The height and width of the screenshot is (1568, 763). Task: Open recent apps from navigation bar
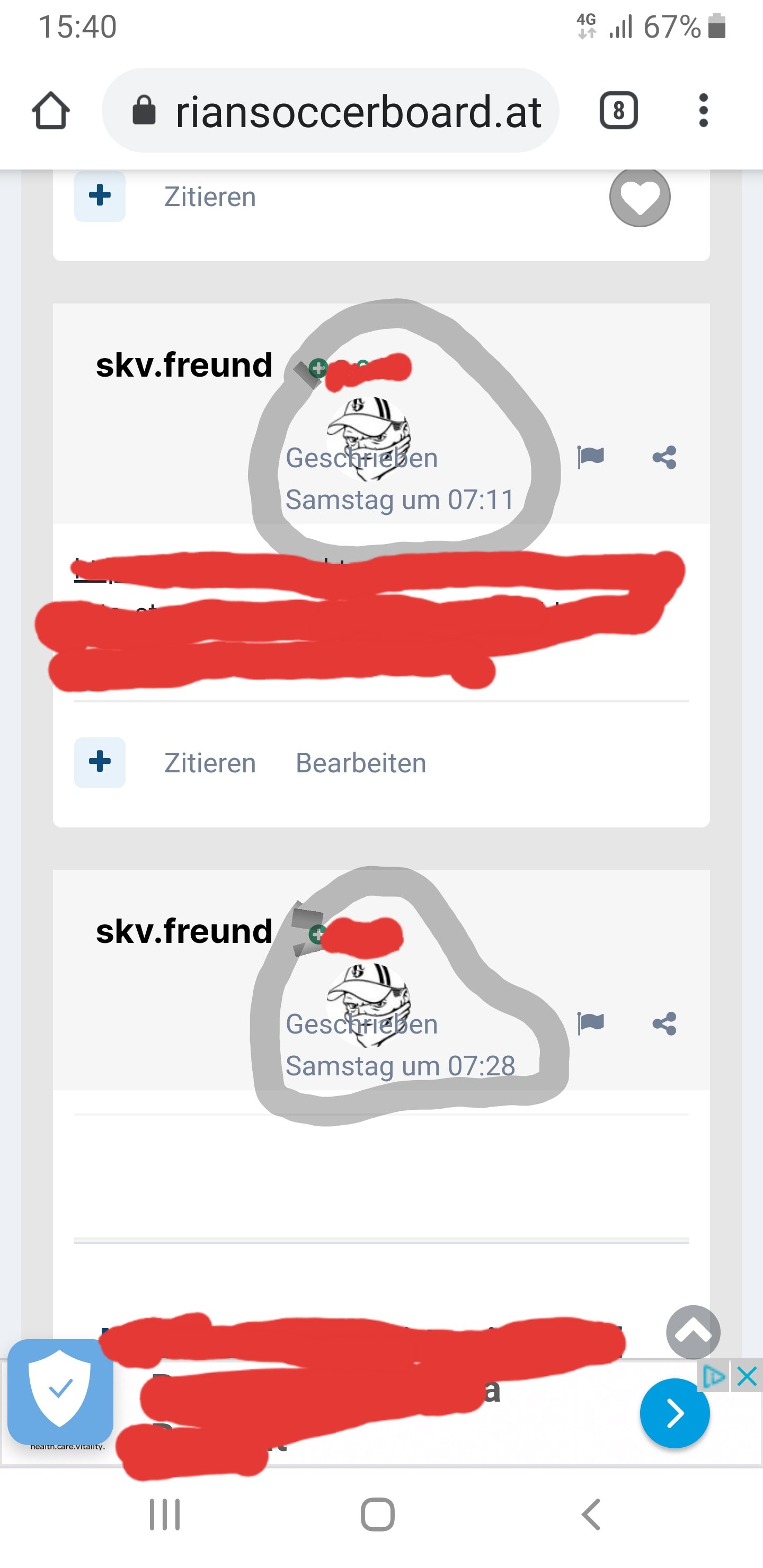pyautogui.click(x=165, y=1514)
